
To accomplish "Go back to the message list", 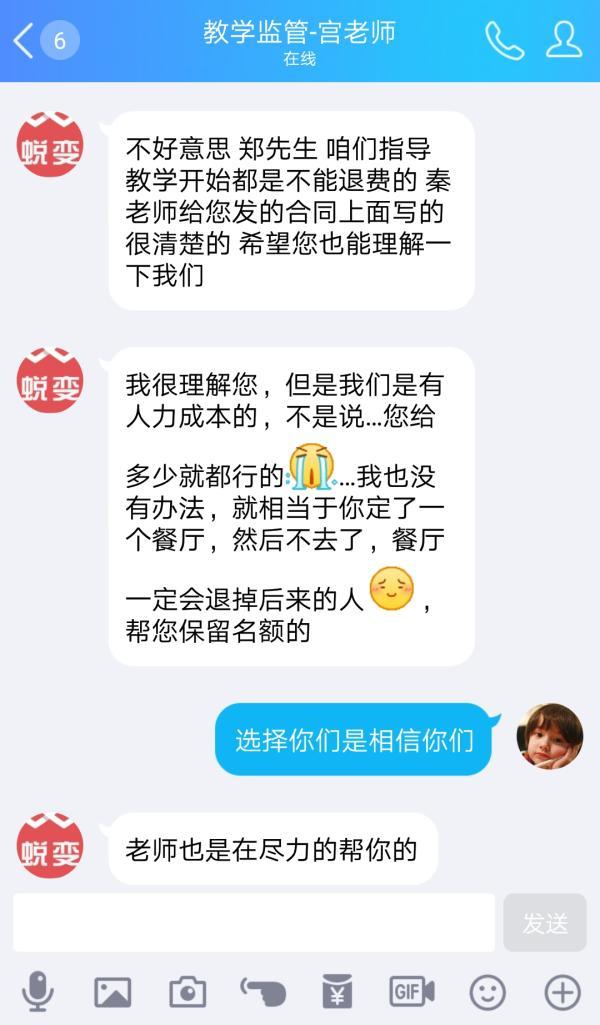I will (x=40, y=41).
